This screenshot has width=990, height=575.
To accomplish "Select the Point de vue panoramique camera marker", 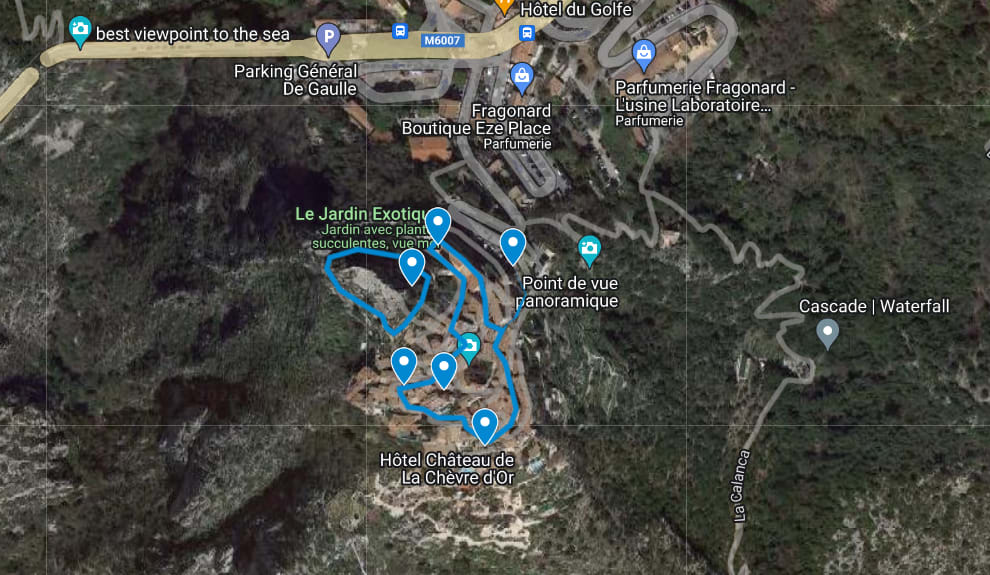I will point(590,248).
